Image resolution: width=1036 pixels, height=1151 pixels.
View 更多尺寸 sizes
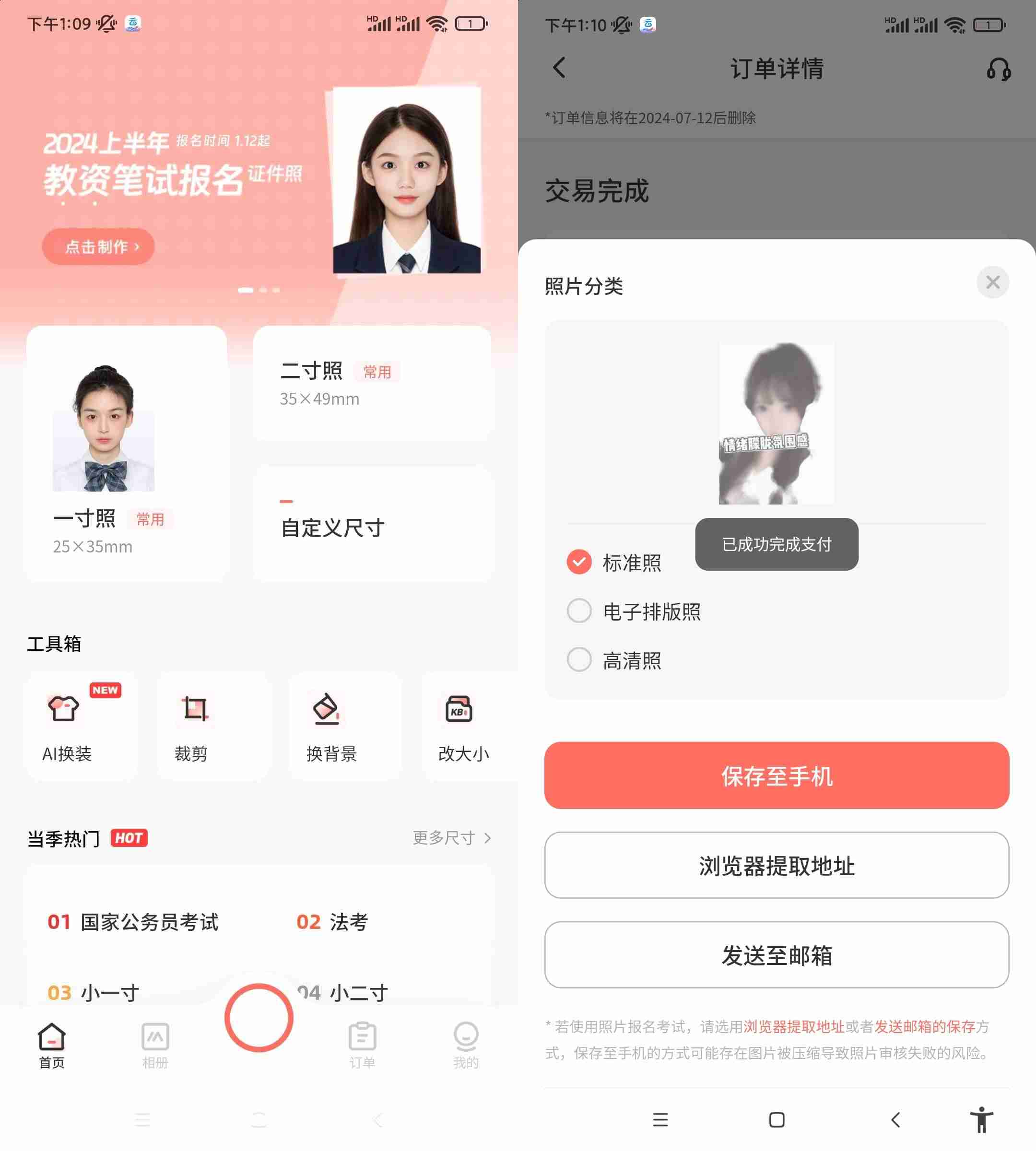(451, 838)
